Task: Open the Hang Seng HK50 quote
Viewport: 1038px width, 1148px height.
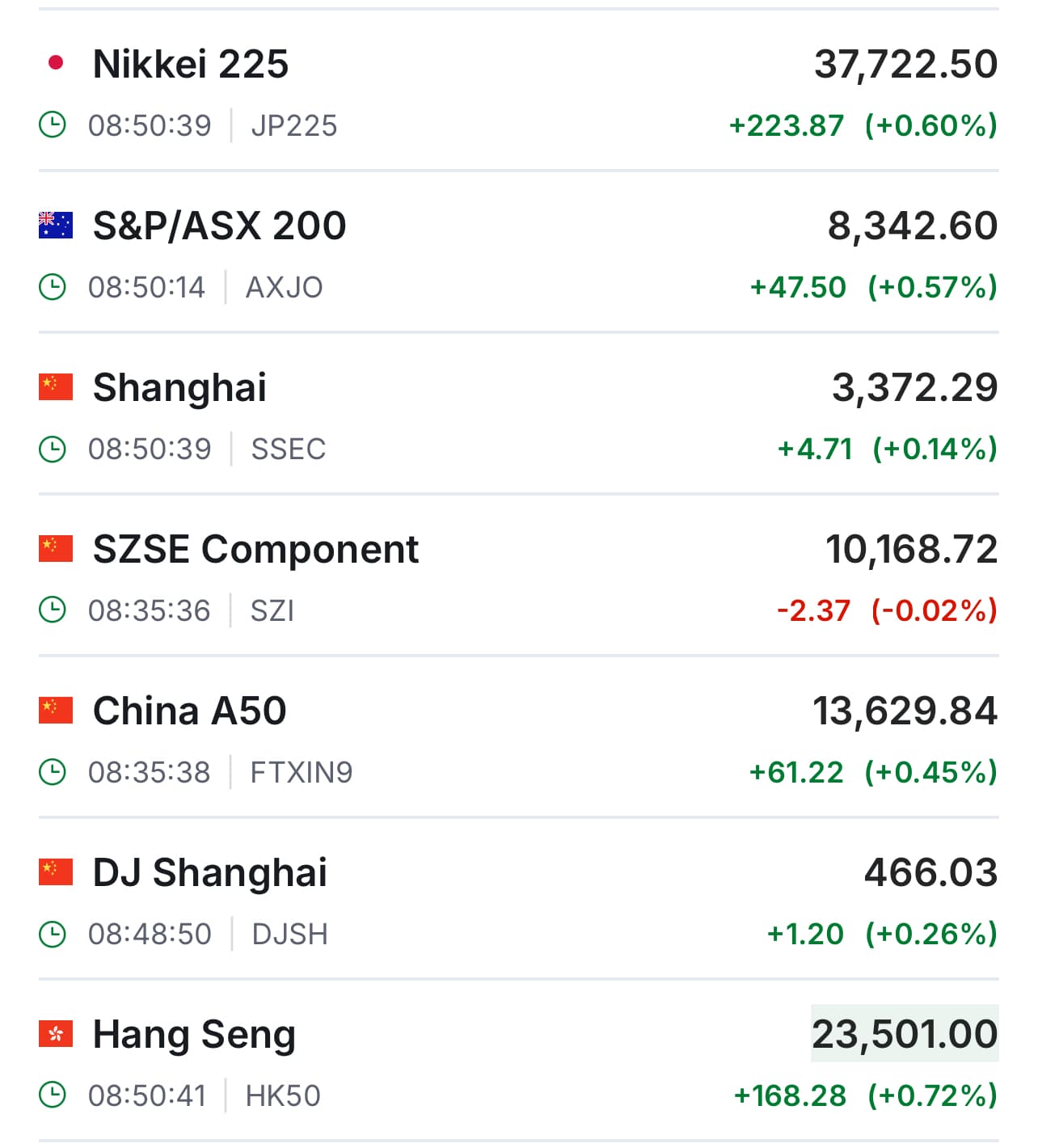Action: coord(194,1035)
